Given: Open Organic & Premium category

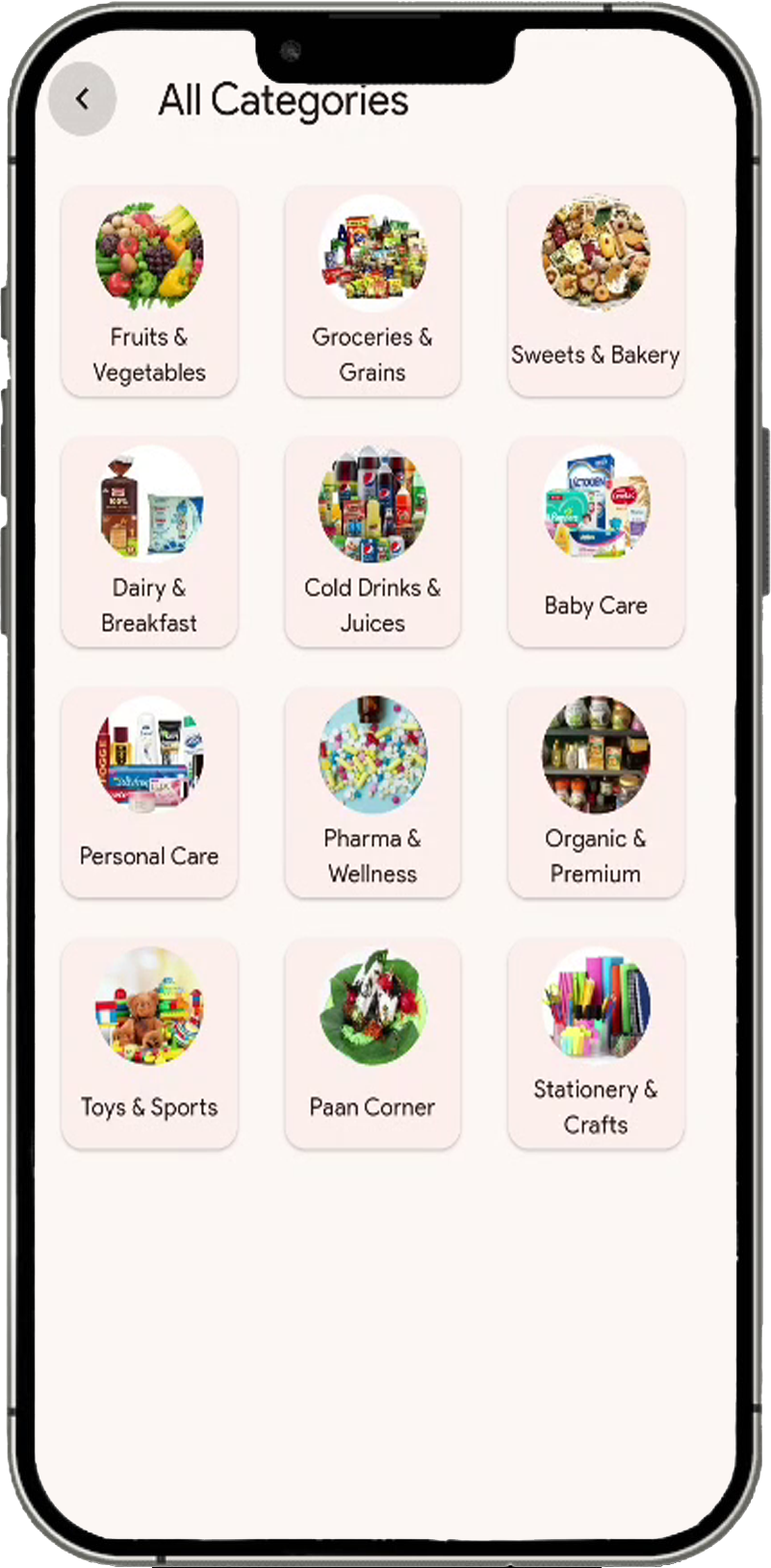Looking at the screenshot, I should pyautogui.click(x=596, y=792).
